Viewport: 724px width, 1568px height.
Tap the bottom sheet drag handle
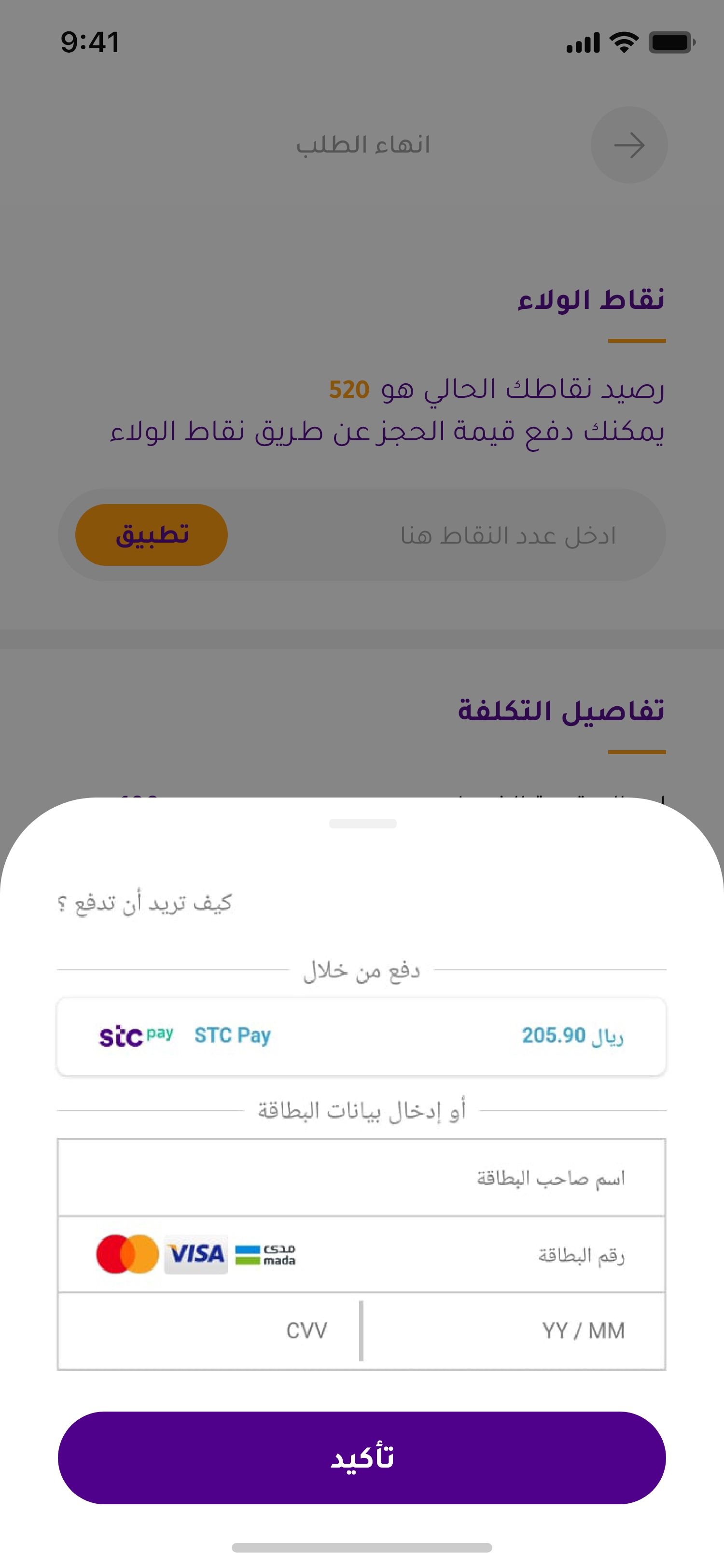[x=362, y=824]
